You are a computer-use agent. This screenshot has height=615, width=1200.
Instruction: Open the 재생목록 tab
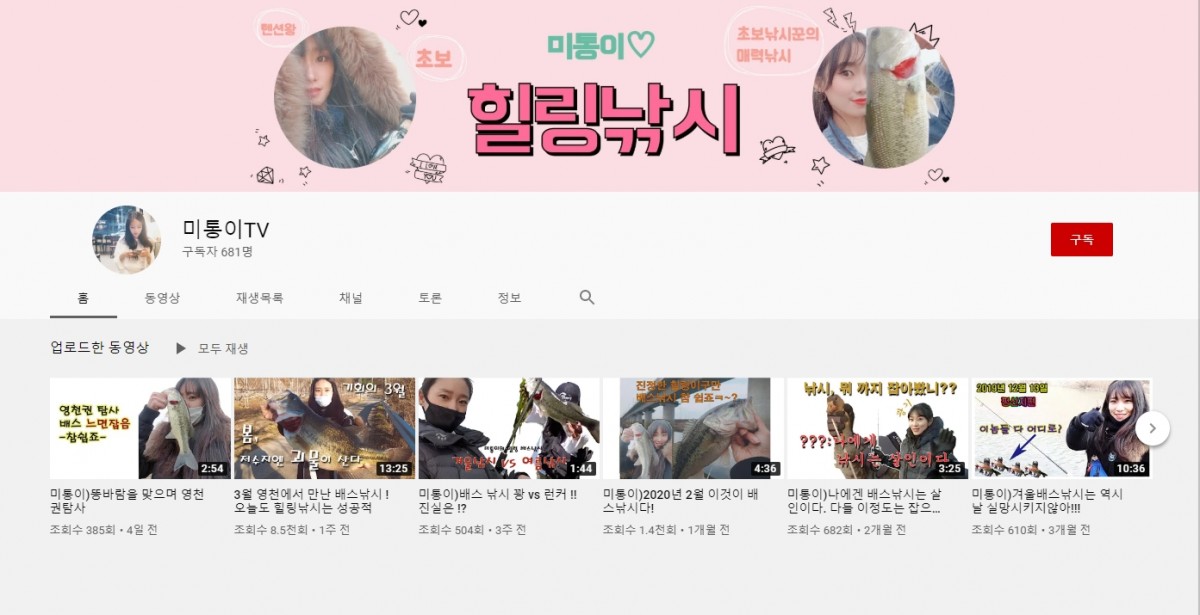point(259,298)
